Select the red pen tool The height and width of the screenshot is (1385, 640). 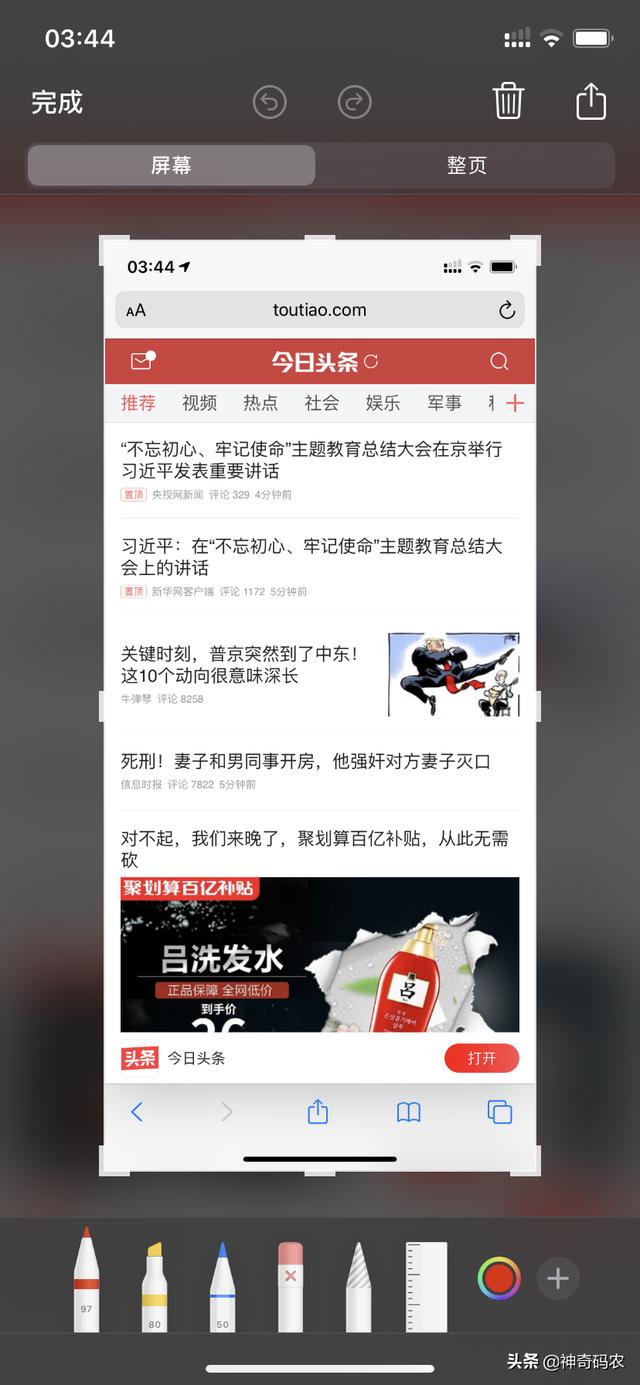tap(87, 1280)
